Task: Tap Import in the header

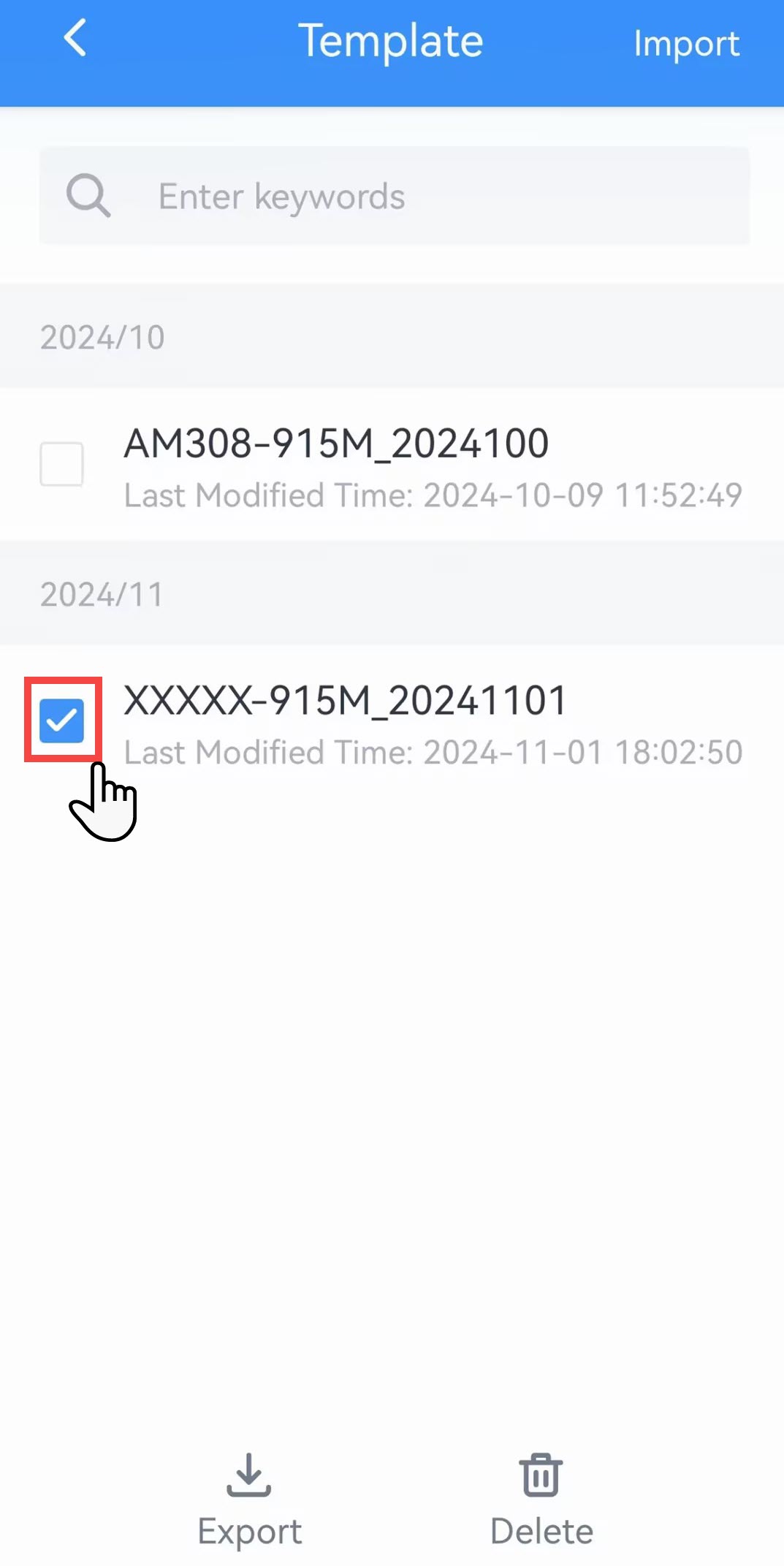Action: pyautogui.click(x=685, y=44)
